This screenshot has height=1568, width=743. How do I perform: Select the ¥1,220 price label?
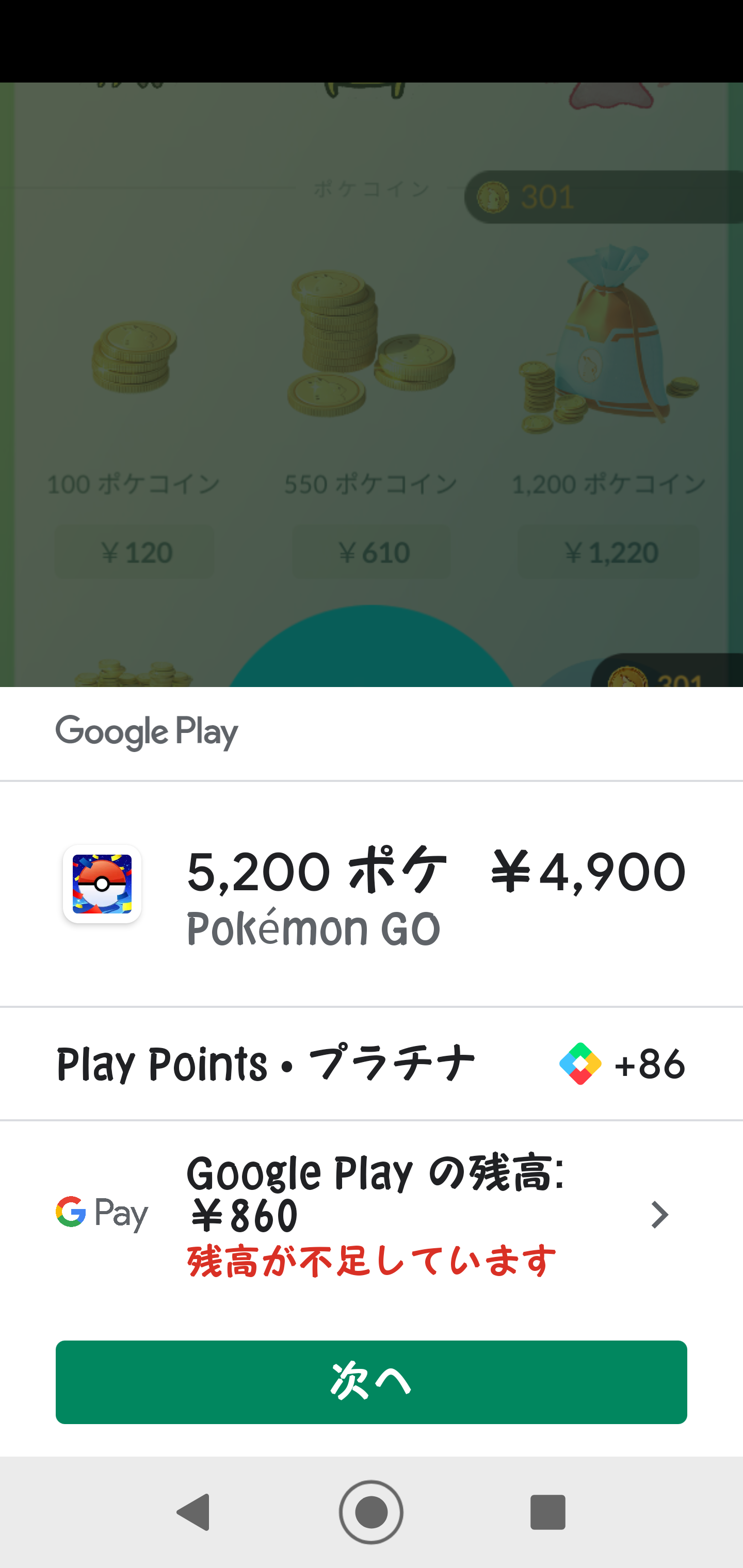coord(608,551)
